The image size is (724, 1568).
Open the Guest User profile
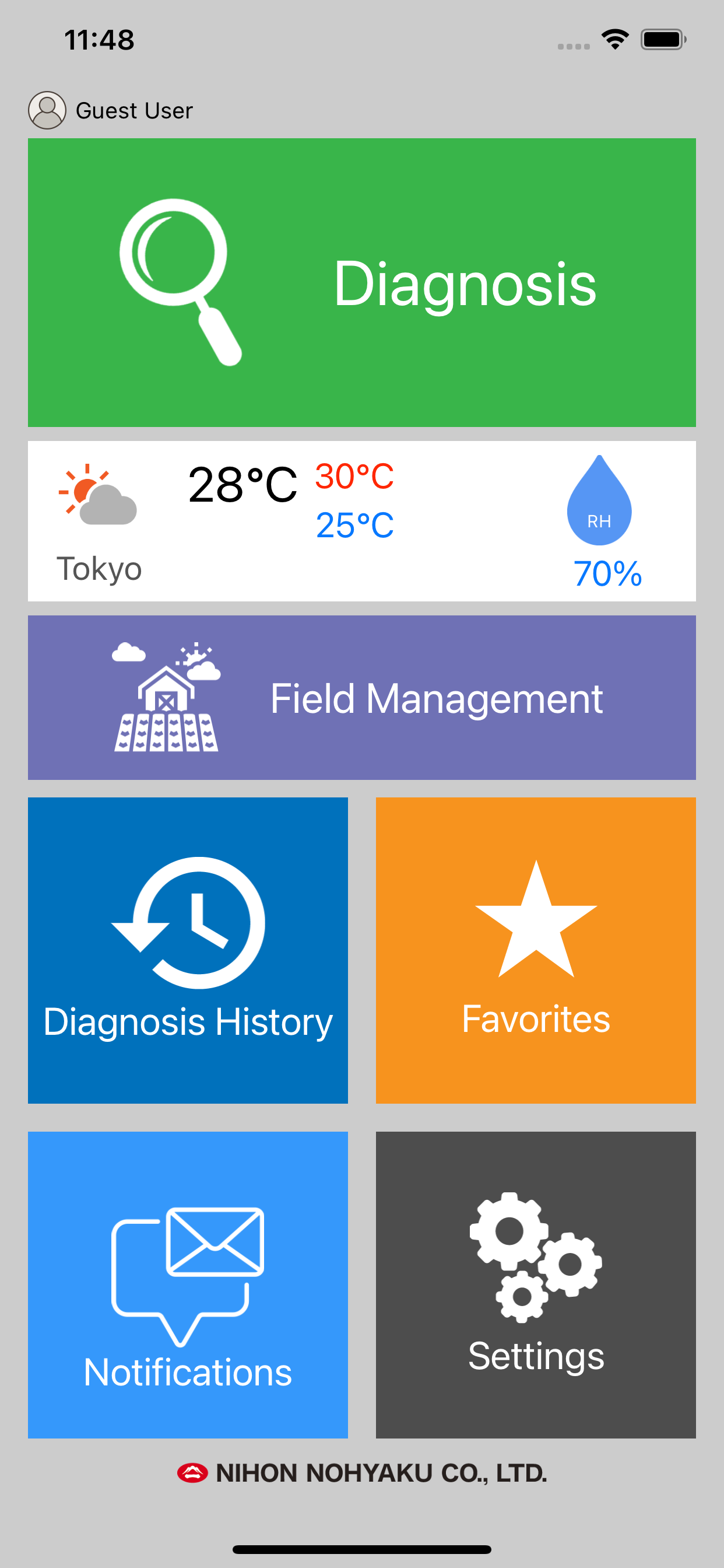tap(110, 110)
